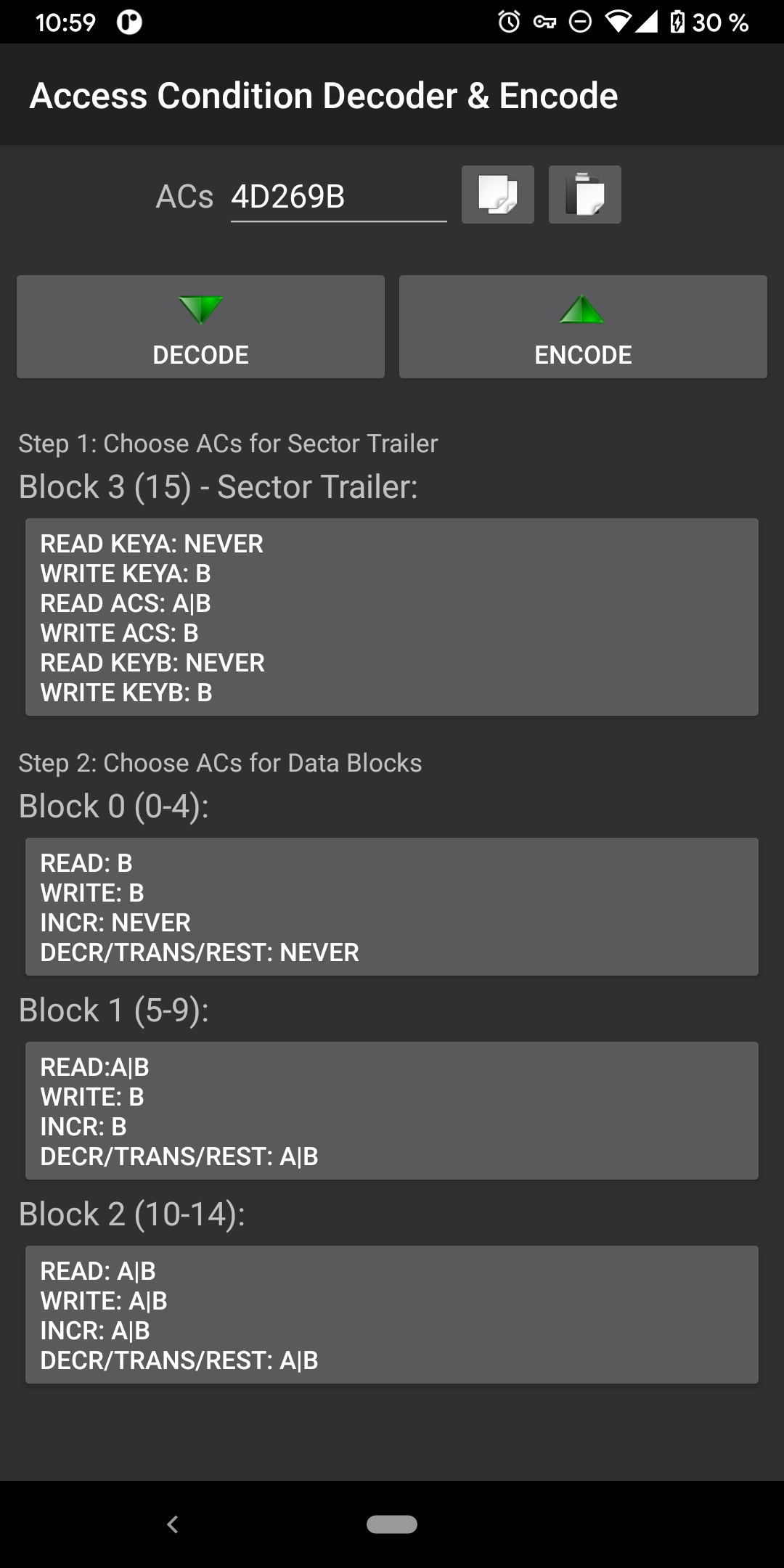Select access conditions for Block 0

[392, 907]
